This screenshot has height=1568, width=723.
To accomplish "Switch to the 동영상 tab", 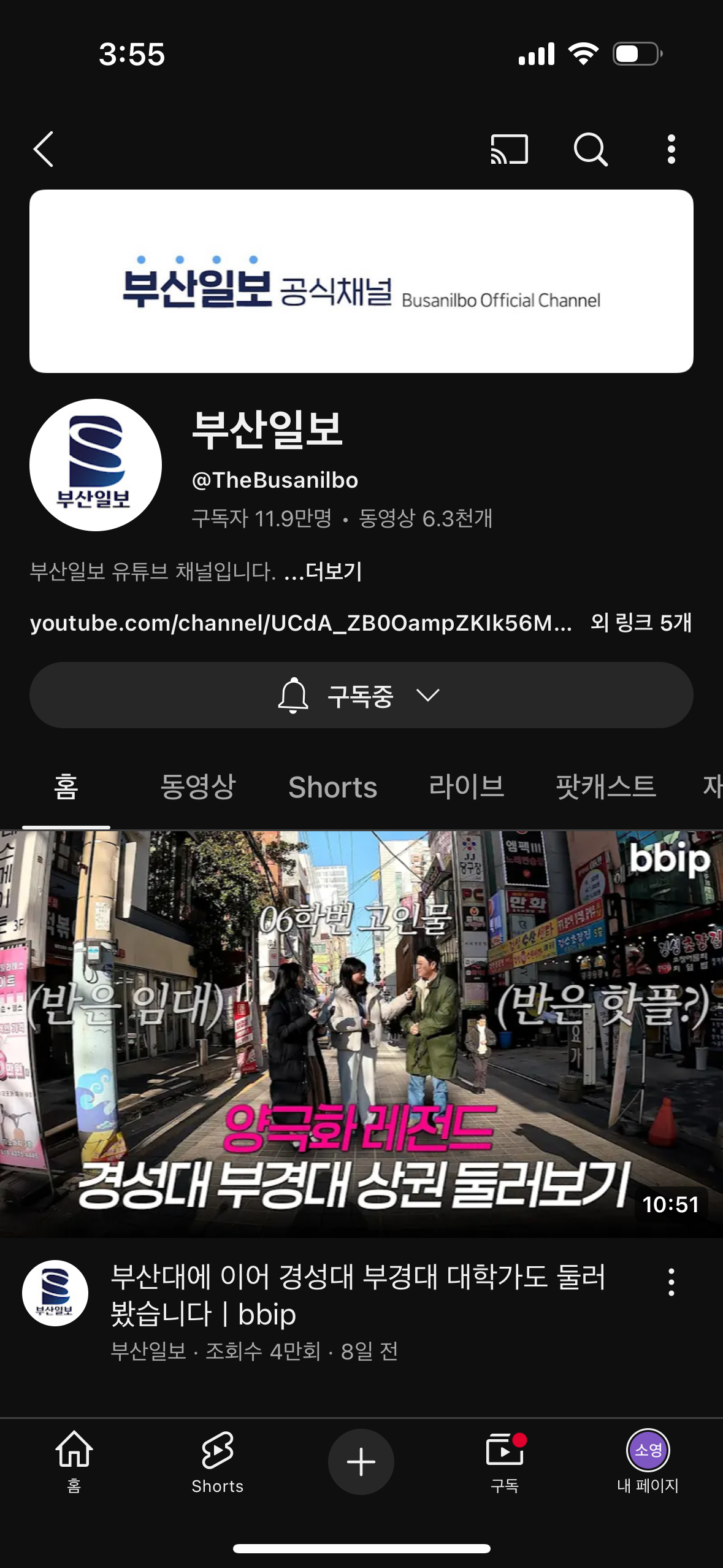I will [x=197, y=787].
